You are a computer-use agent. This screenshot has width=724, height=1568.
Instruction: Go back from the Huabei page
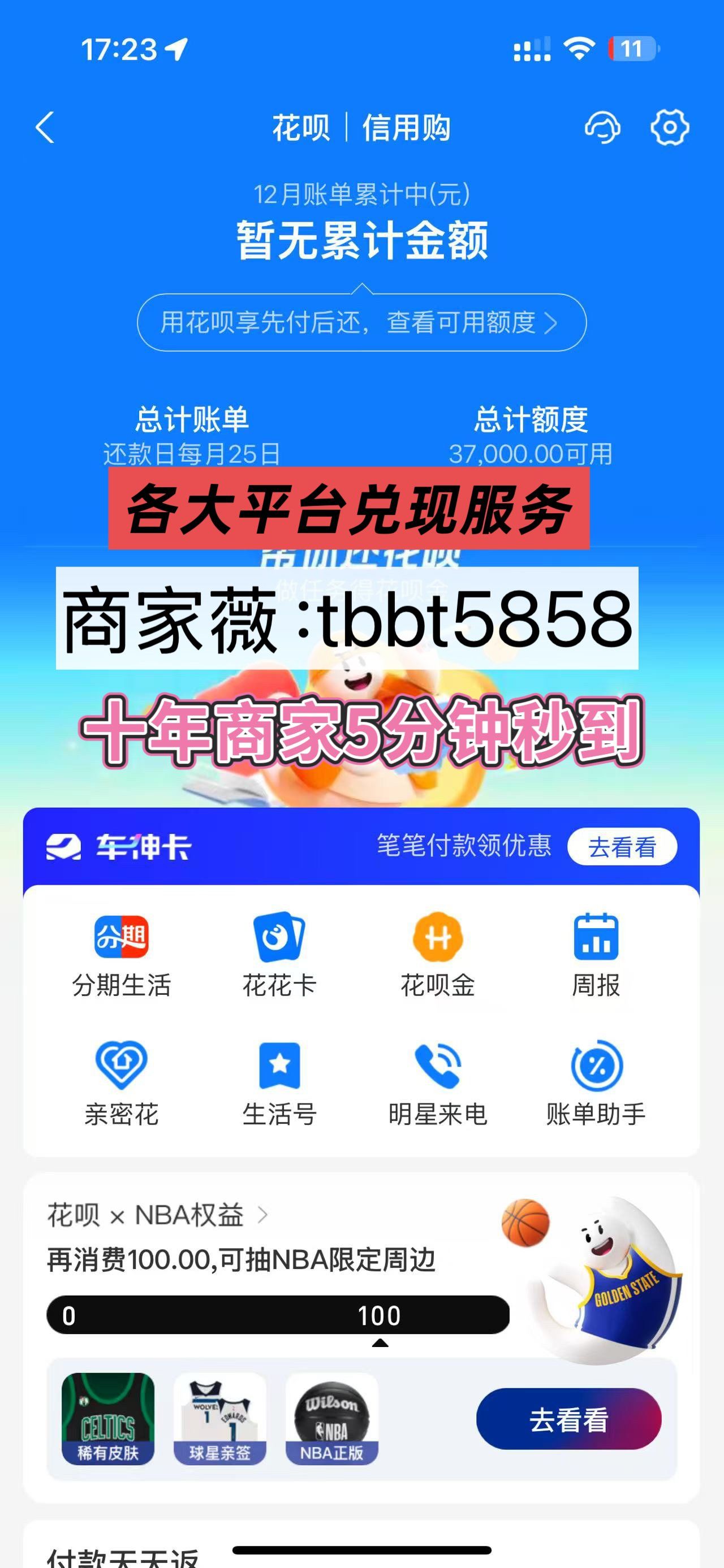pos(45,128)
